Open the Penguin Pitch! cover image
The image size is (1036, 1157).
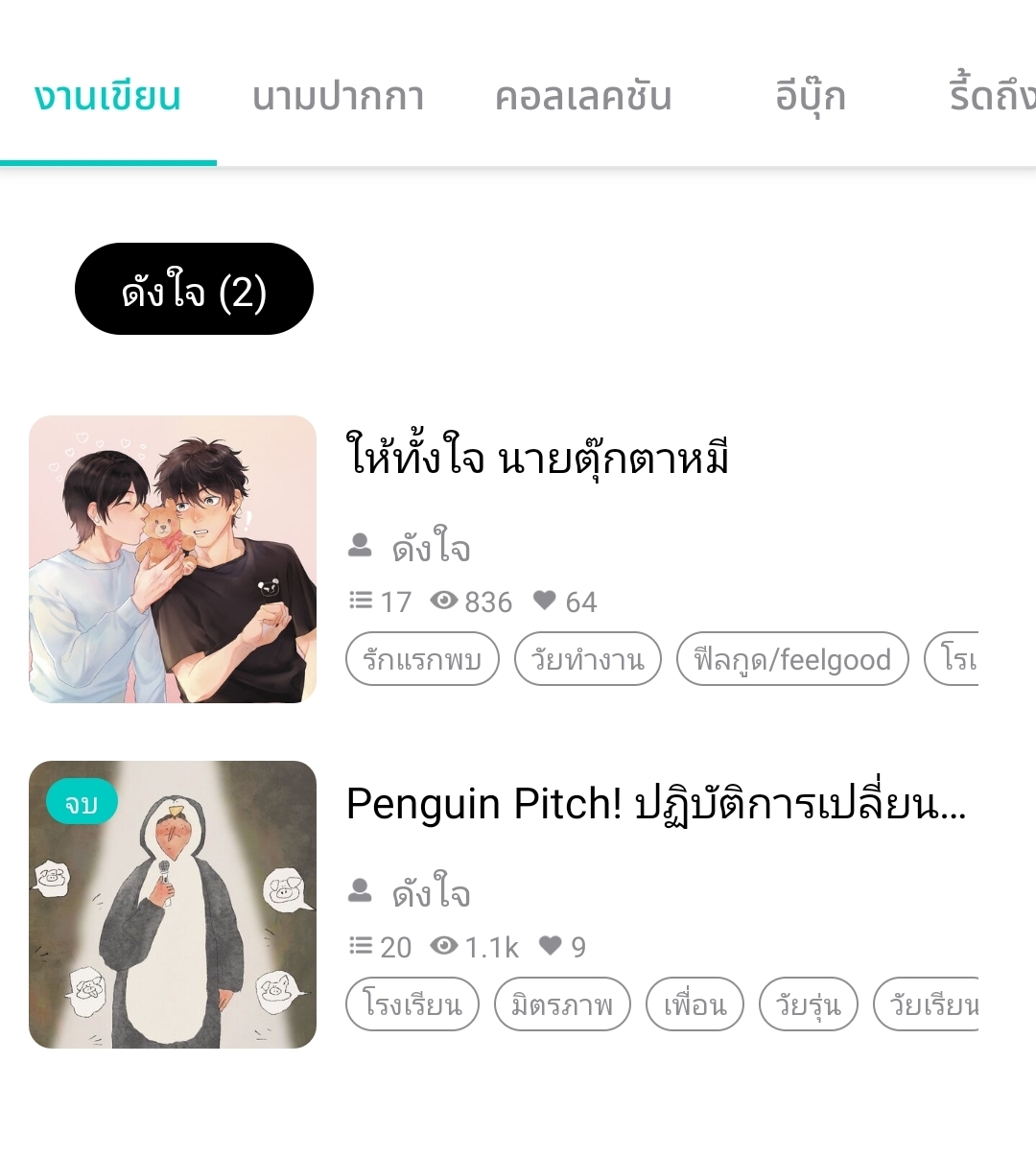click(173, 905)
